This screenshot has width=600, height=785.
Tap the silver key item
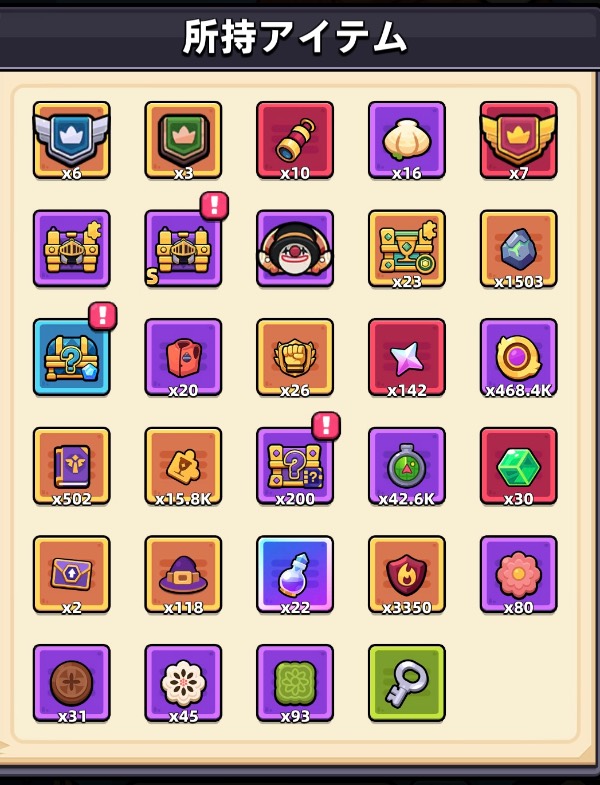(x=407, y=682)
